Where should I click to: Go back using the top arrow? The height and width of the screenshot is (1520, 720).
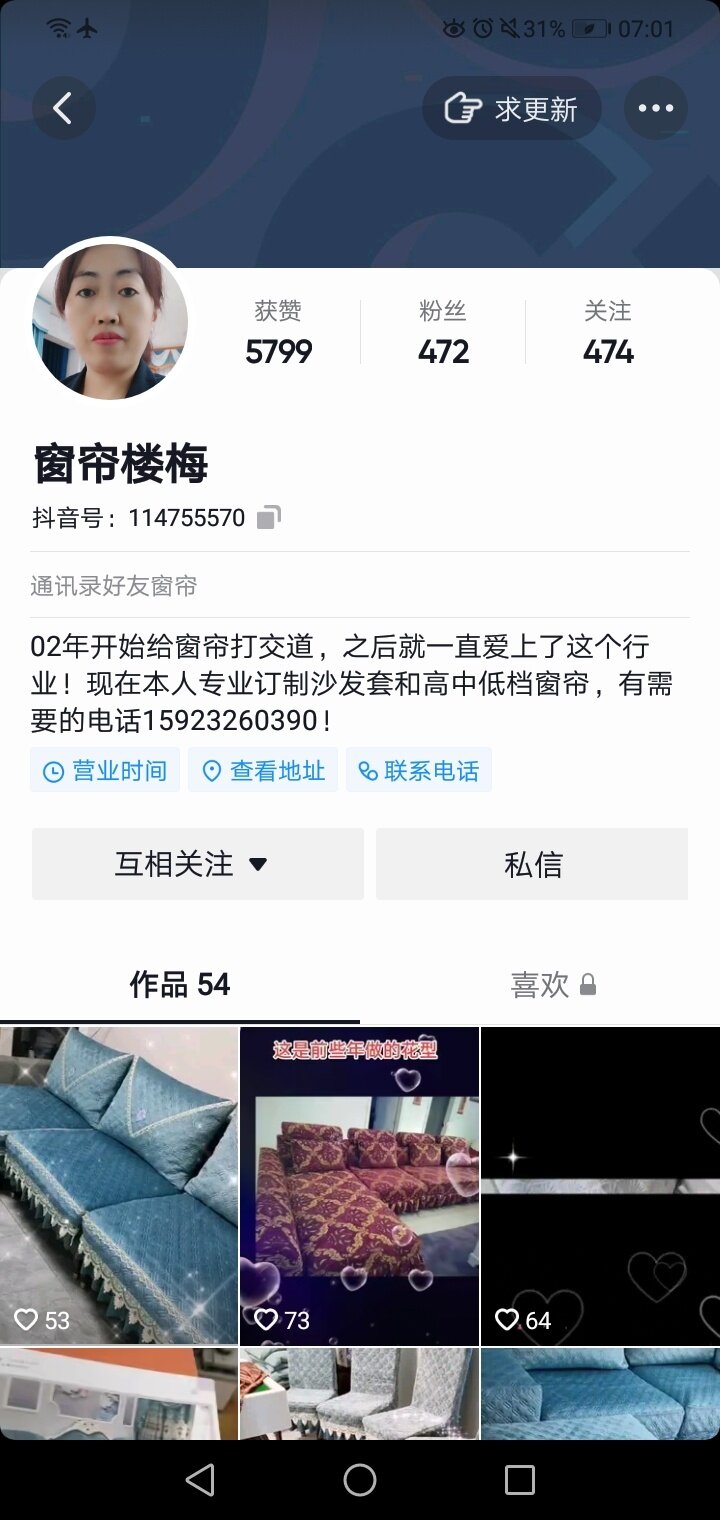(x=63, y=108)
